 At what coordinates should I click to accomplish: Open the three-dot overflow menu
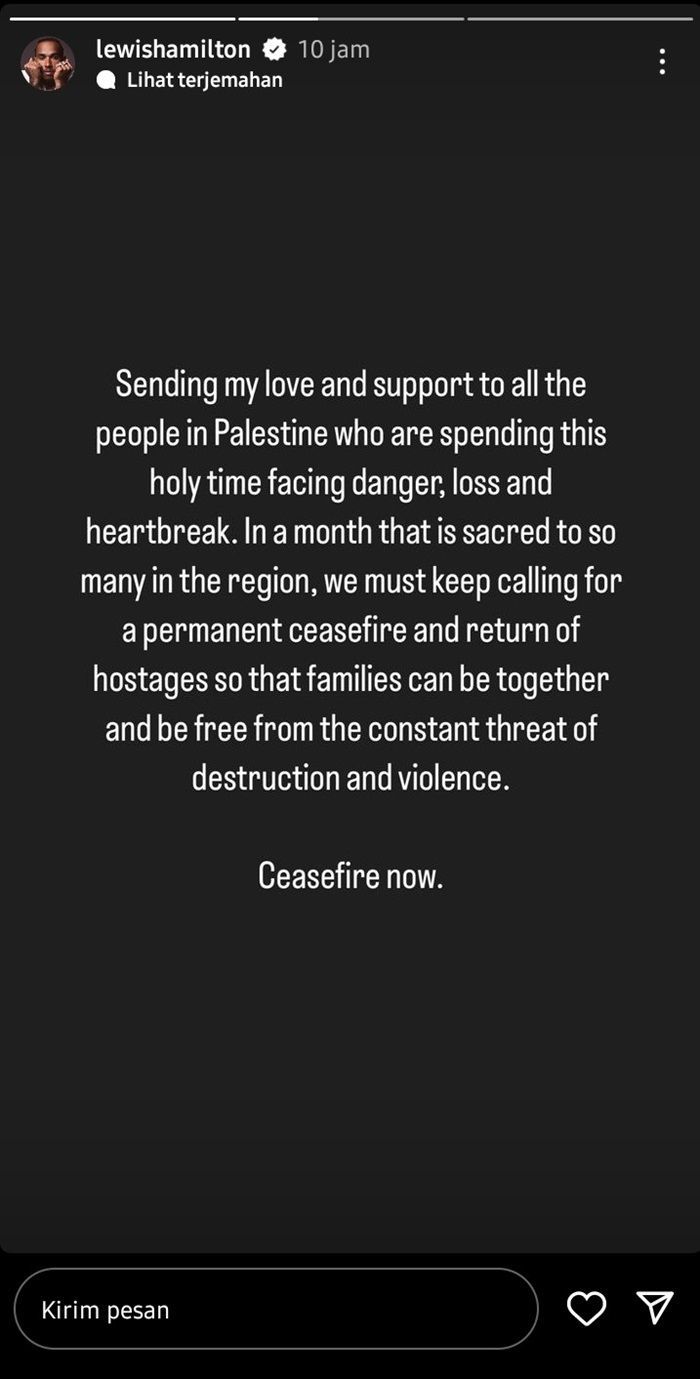coord(661,62)
